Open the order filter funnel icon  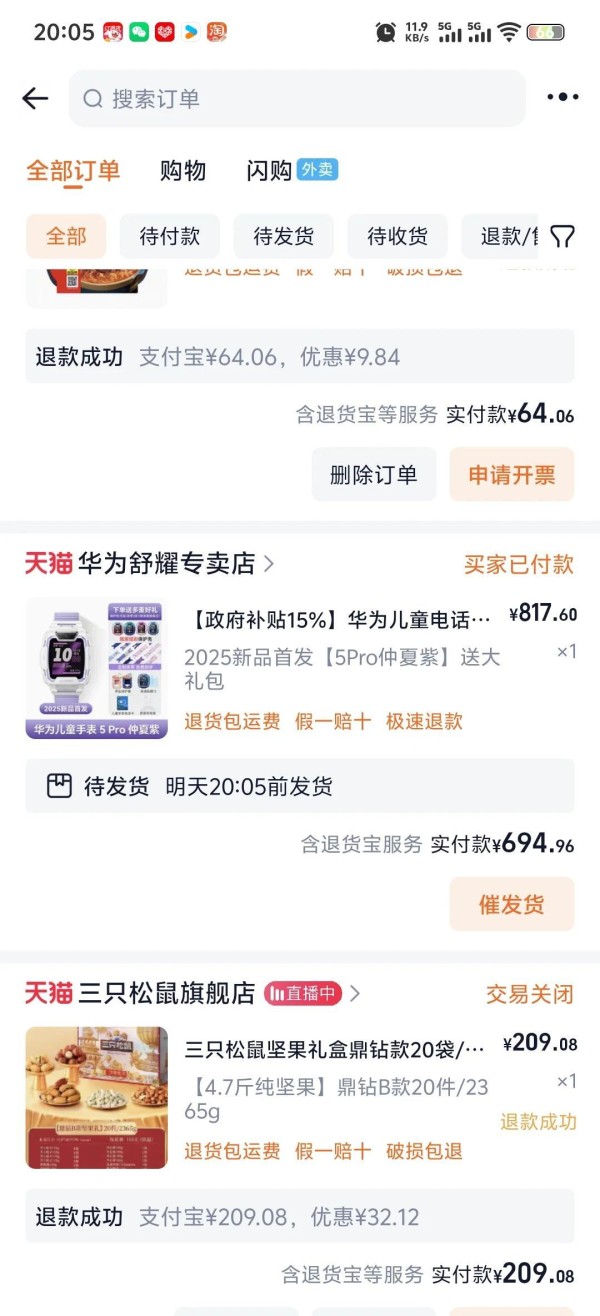point(563,237)
